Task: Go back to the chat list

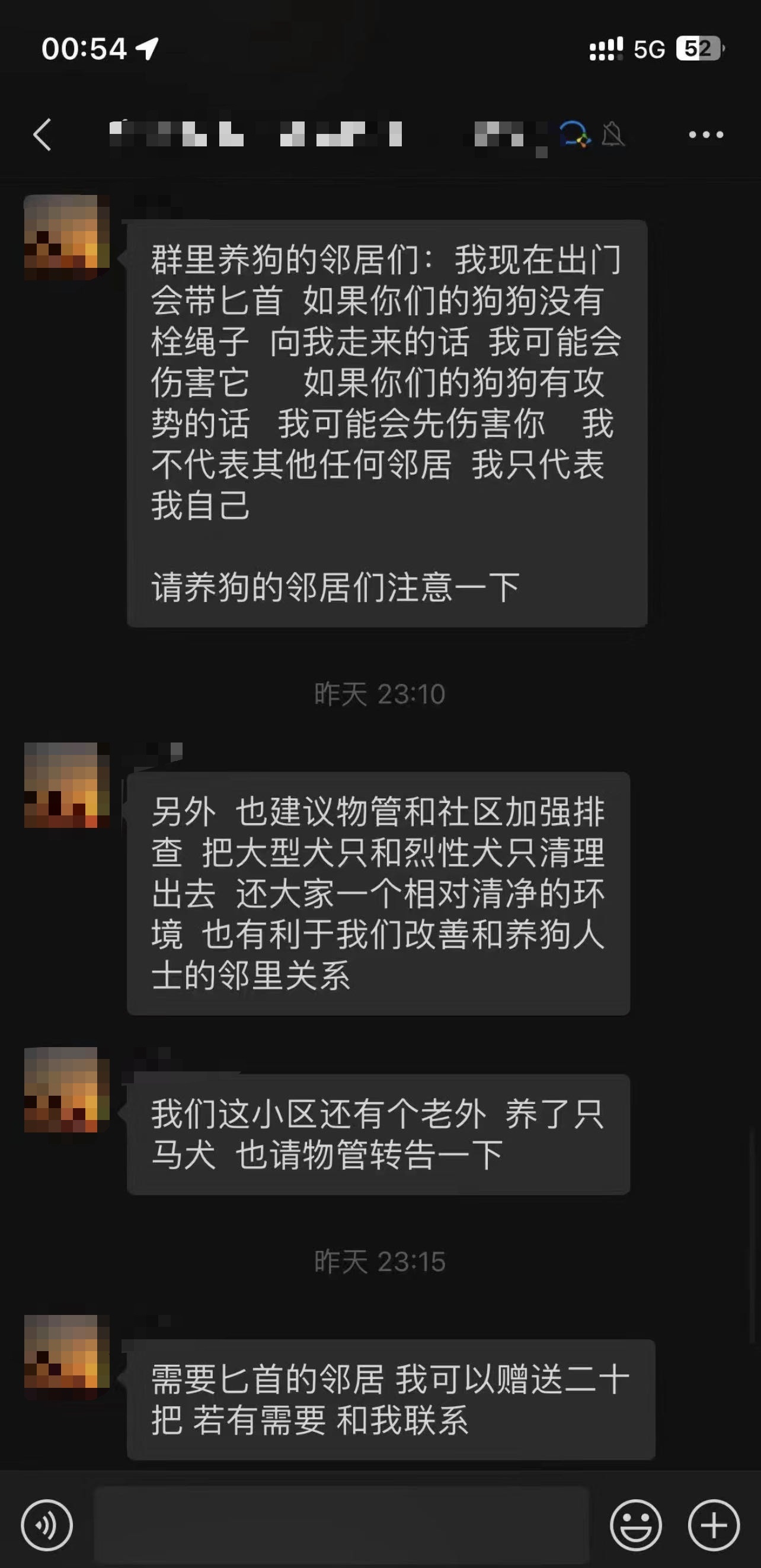Action: point(43,135)
